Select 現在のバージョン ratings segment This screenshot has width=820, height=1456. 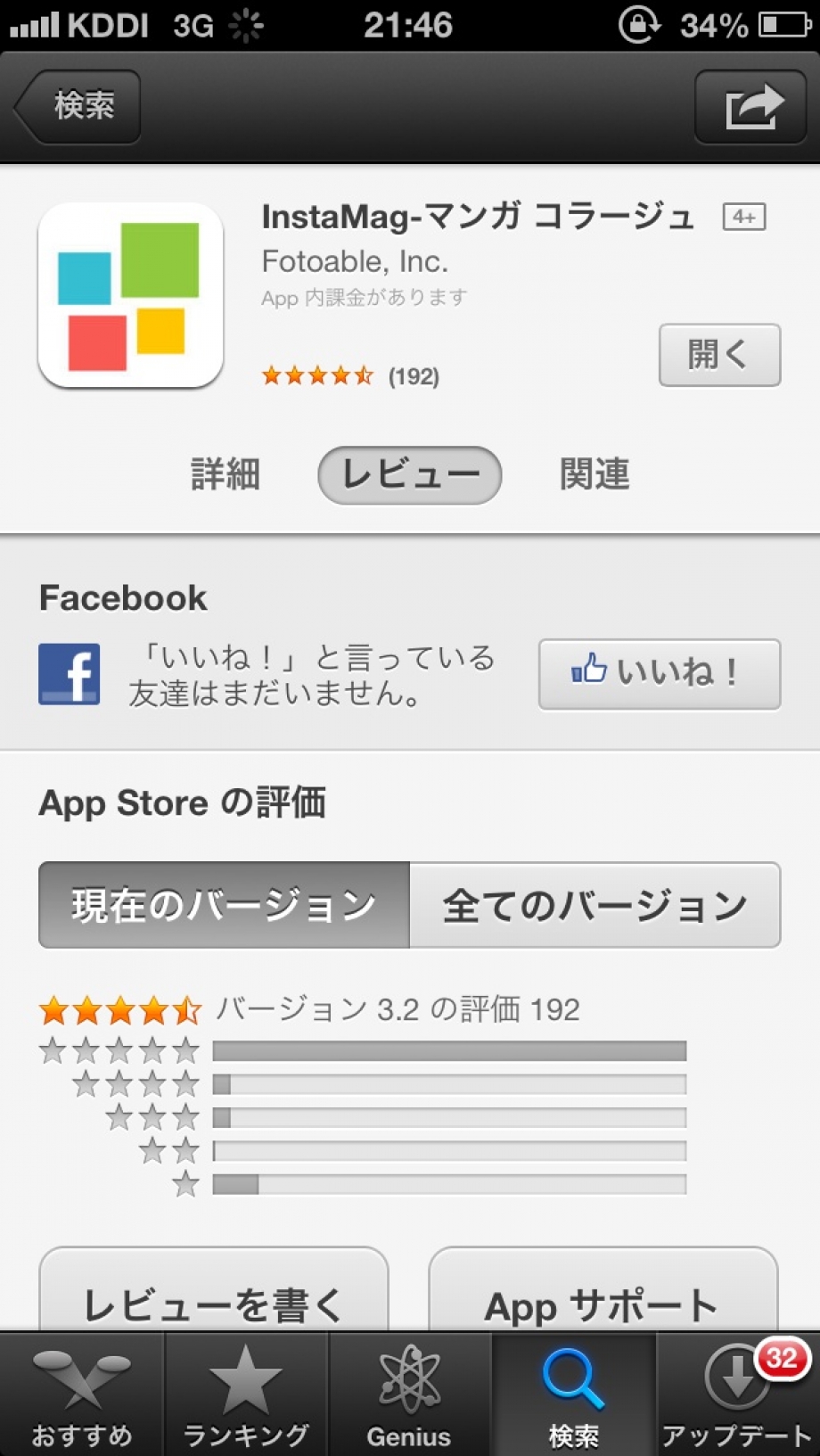pos(224,905)
